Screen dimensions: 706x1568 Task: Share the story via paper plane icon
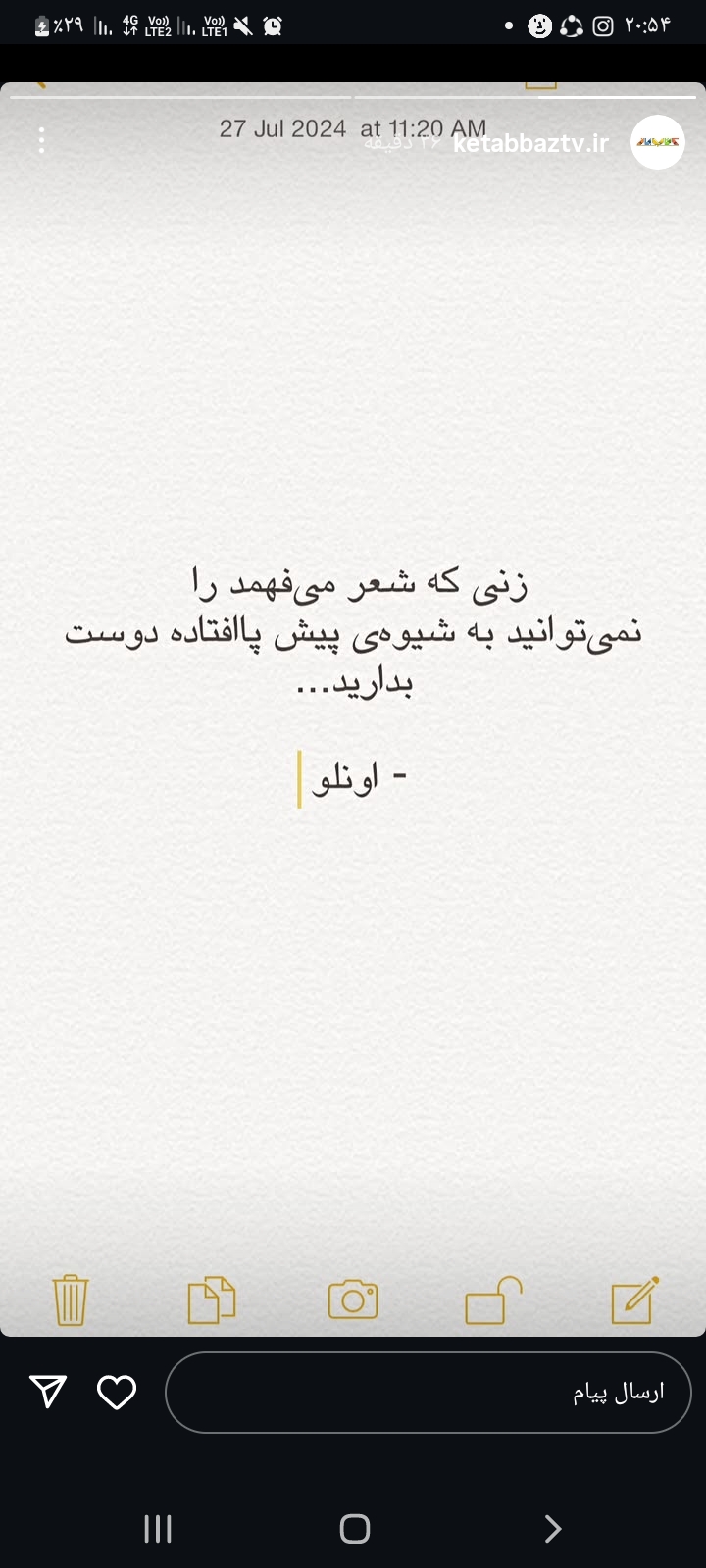coord(48,1392)
